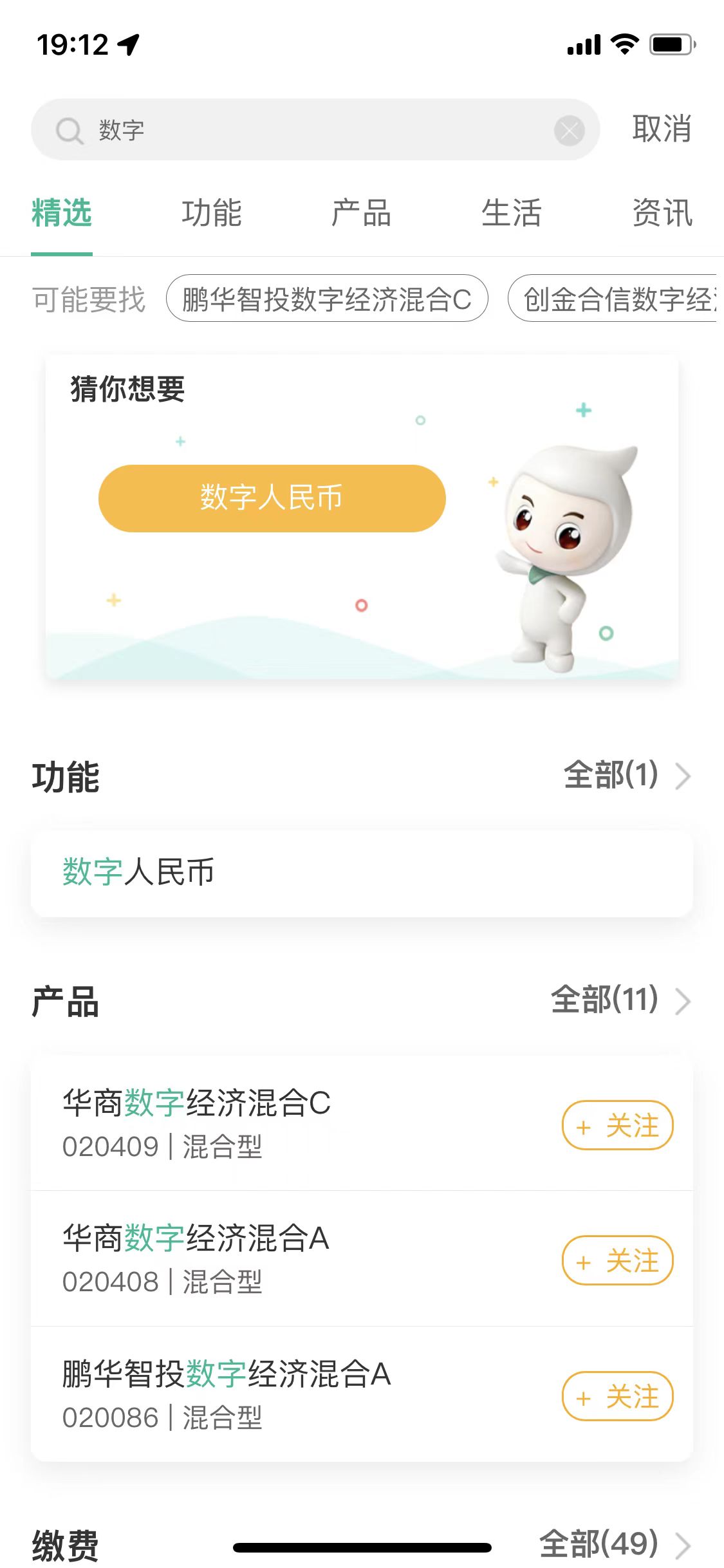Open fund 华商数字经济混合A
Viewport: 724px width, 1568px height.
257,1258
